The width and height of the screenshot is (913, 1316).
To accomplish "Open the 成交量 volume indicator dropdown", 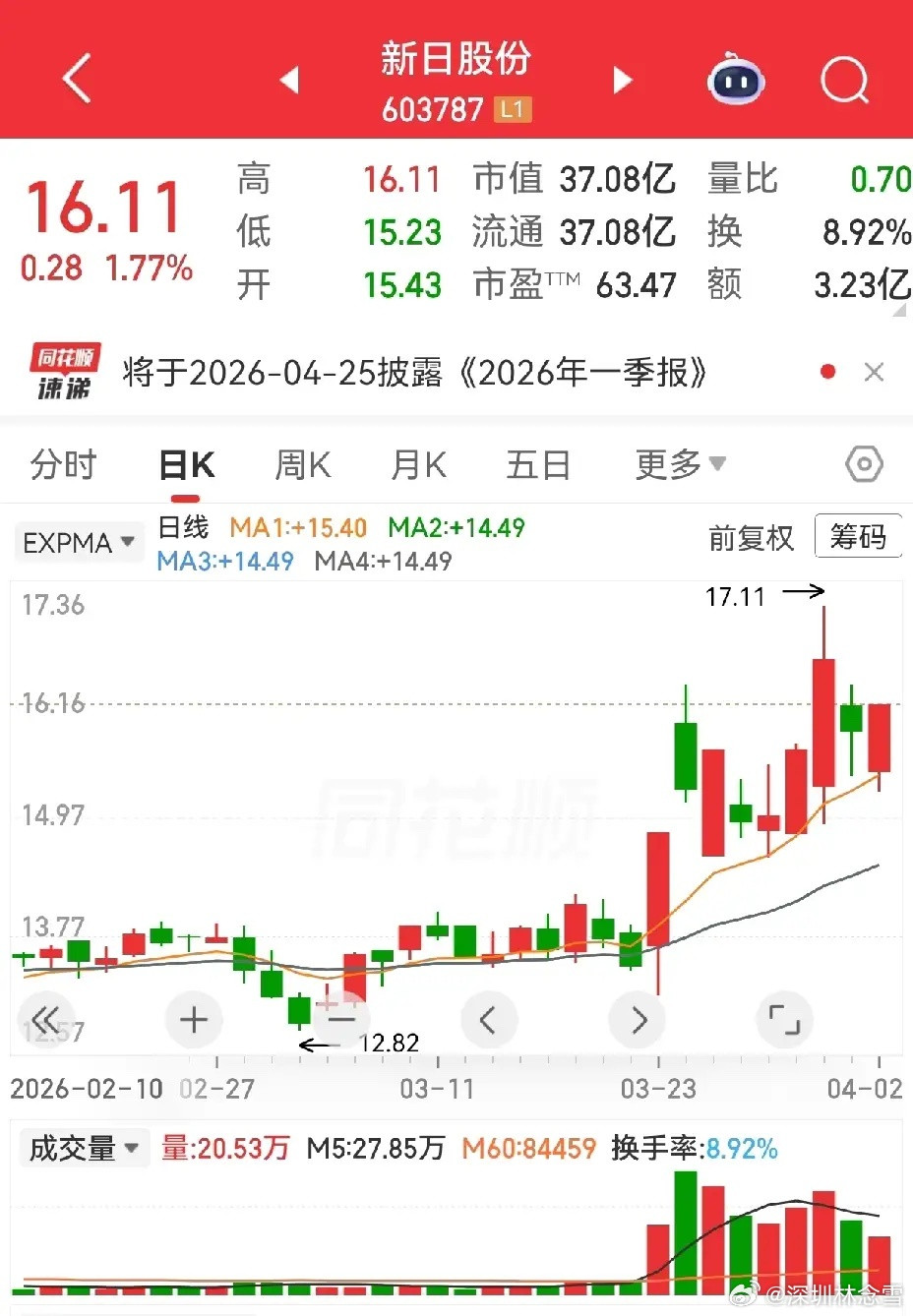I will (84, 1148).
